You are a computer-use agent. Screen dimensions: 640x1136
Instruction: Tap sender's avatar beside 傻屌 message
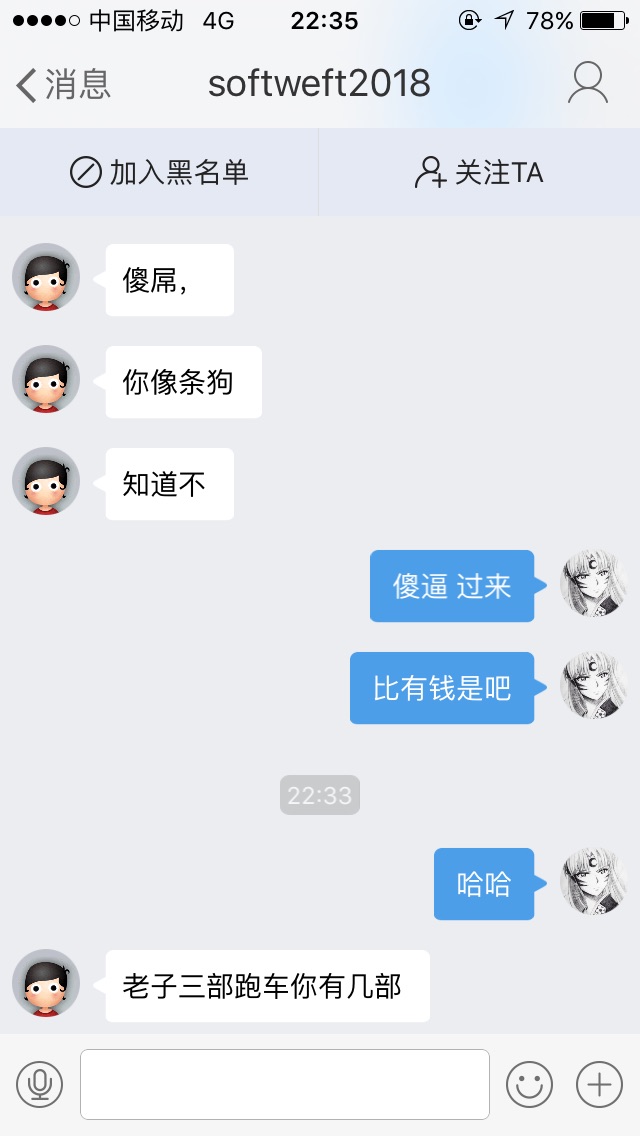point(46,277)
